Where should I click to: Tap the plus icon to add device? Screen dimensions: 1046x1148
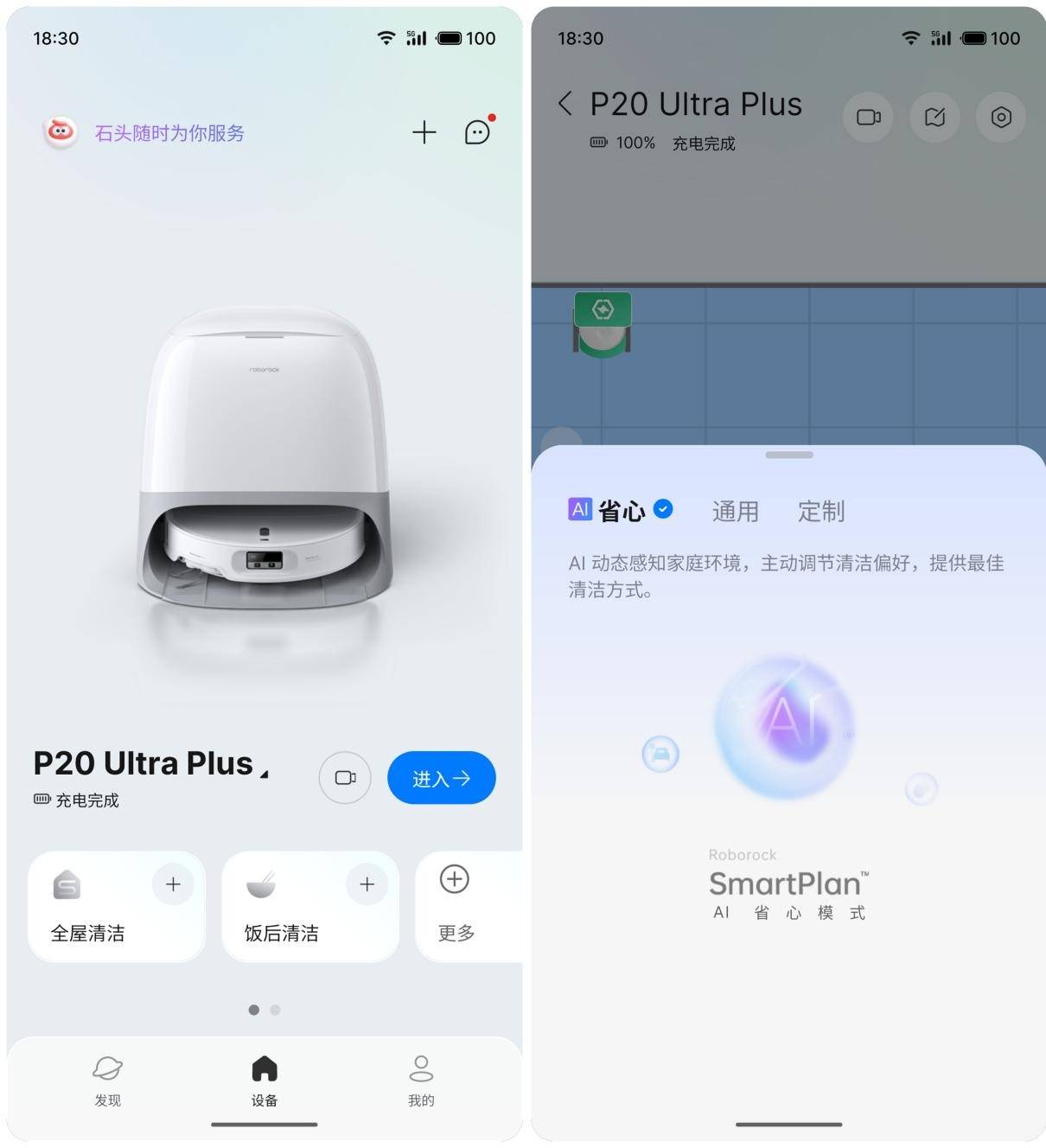tap(424, 132)
